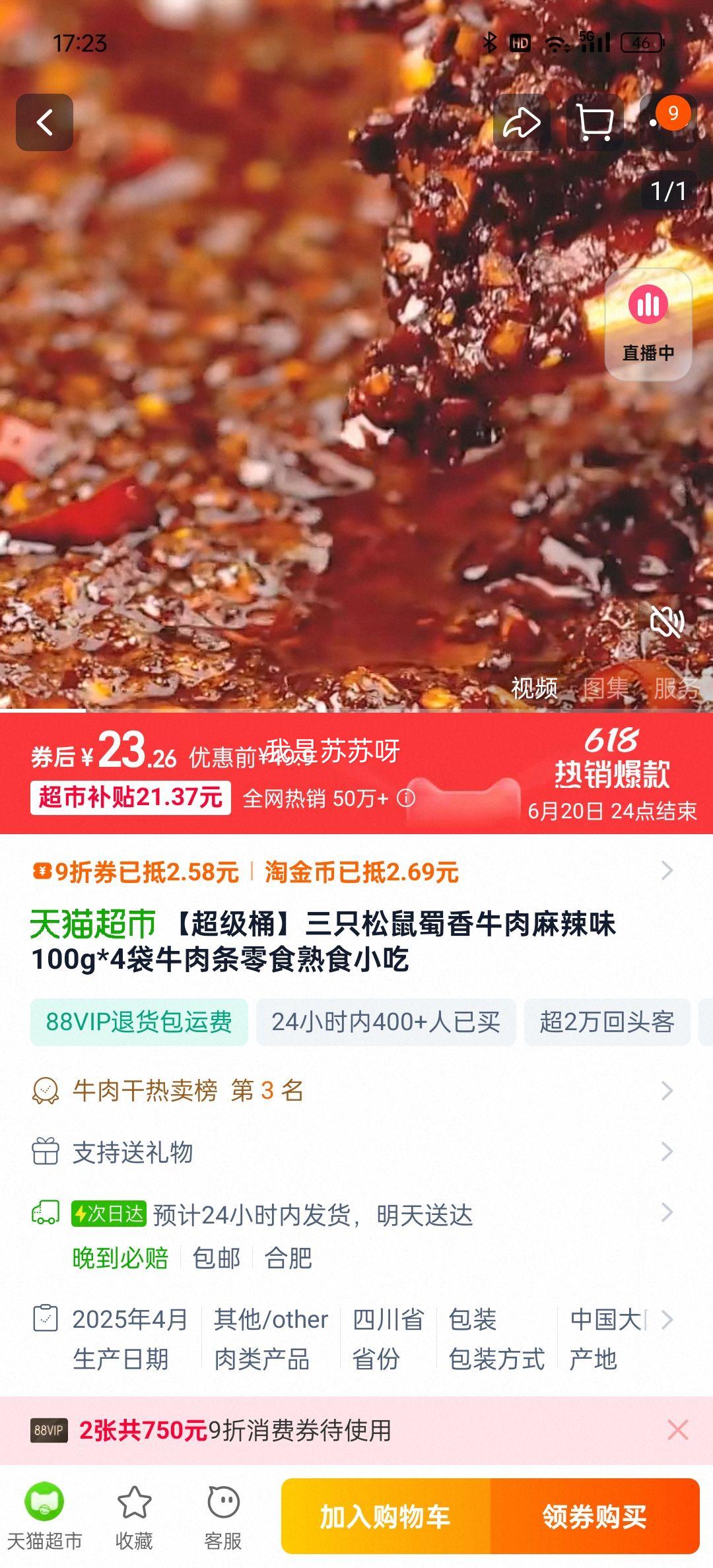Open the more menu with 9 badge
The height and width of the screenshot is (1568, 713).
pos(667,122)
